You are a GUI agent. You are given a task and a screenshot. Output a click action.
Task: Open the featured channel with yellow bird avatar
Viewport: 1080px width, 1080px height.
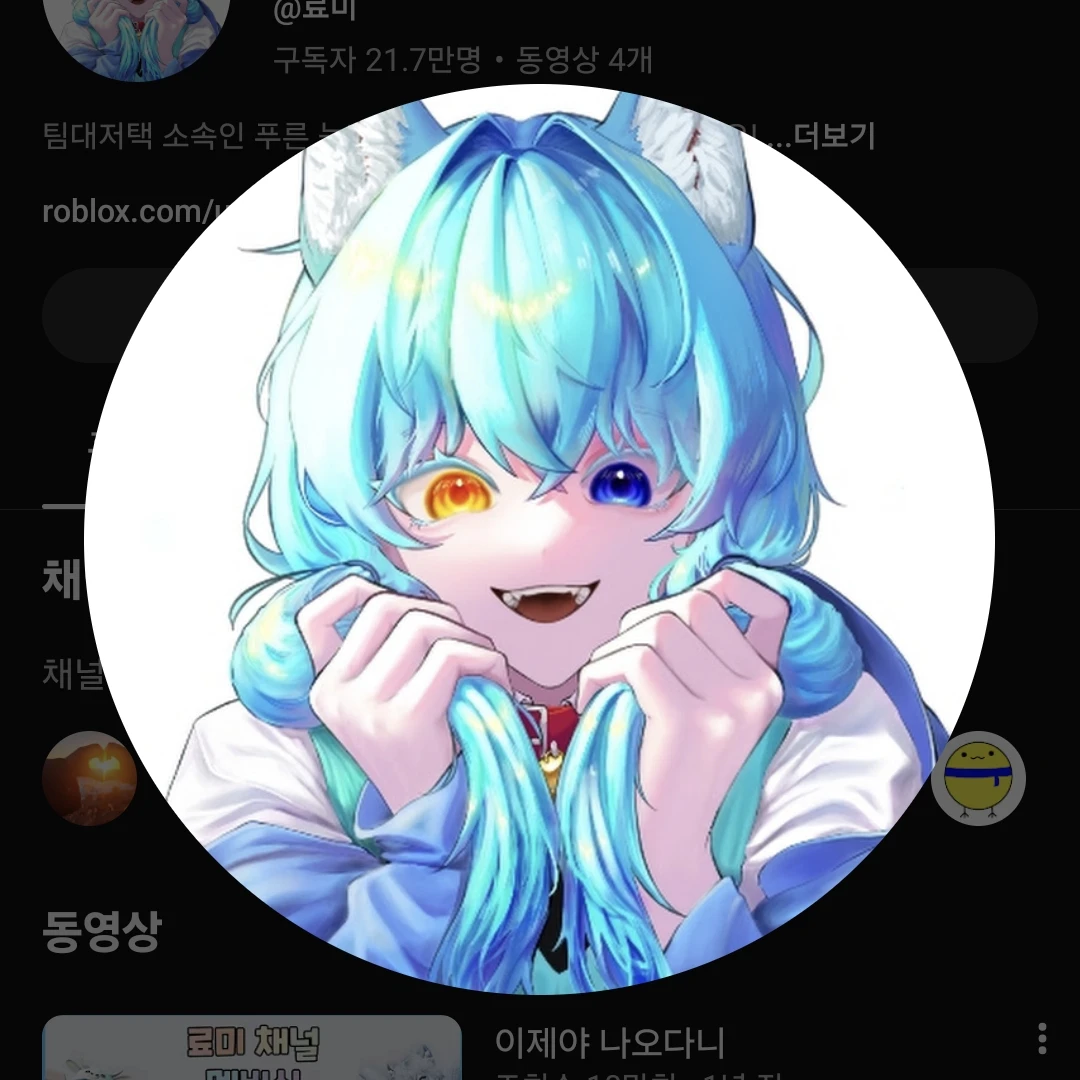coord(978,778)
